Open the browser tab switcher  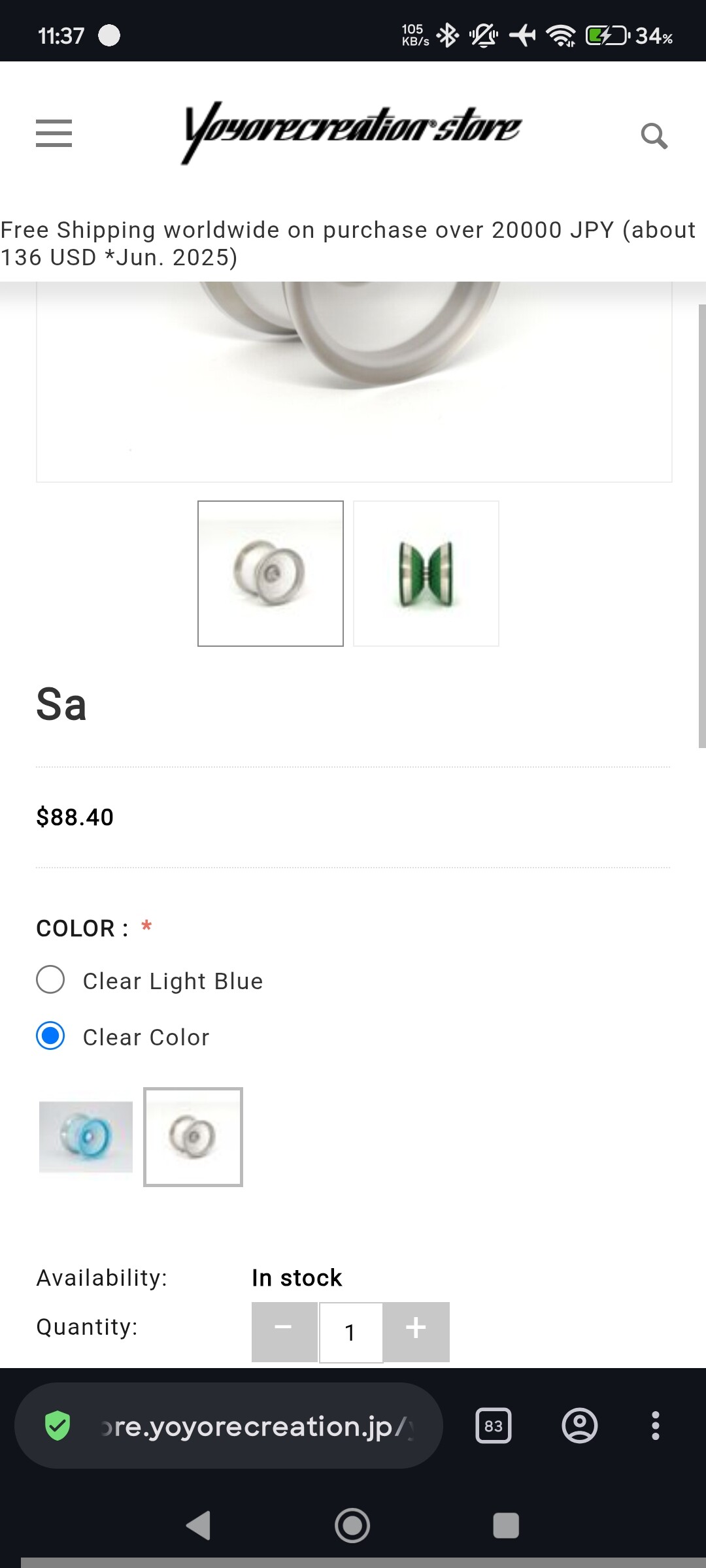pos(494,1426)
